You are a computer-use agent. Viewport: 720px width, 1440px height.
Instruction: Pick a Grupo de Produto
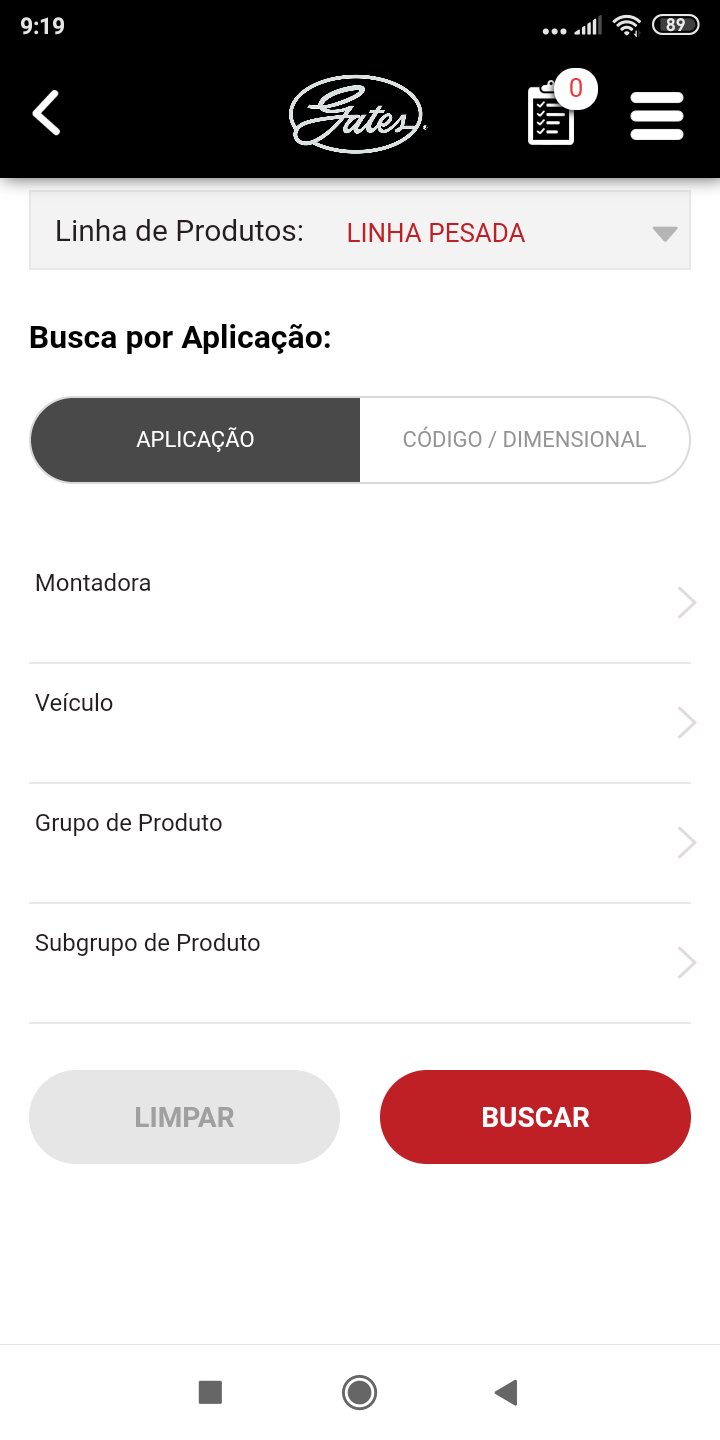coord(360,842)
